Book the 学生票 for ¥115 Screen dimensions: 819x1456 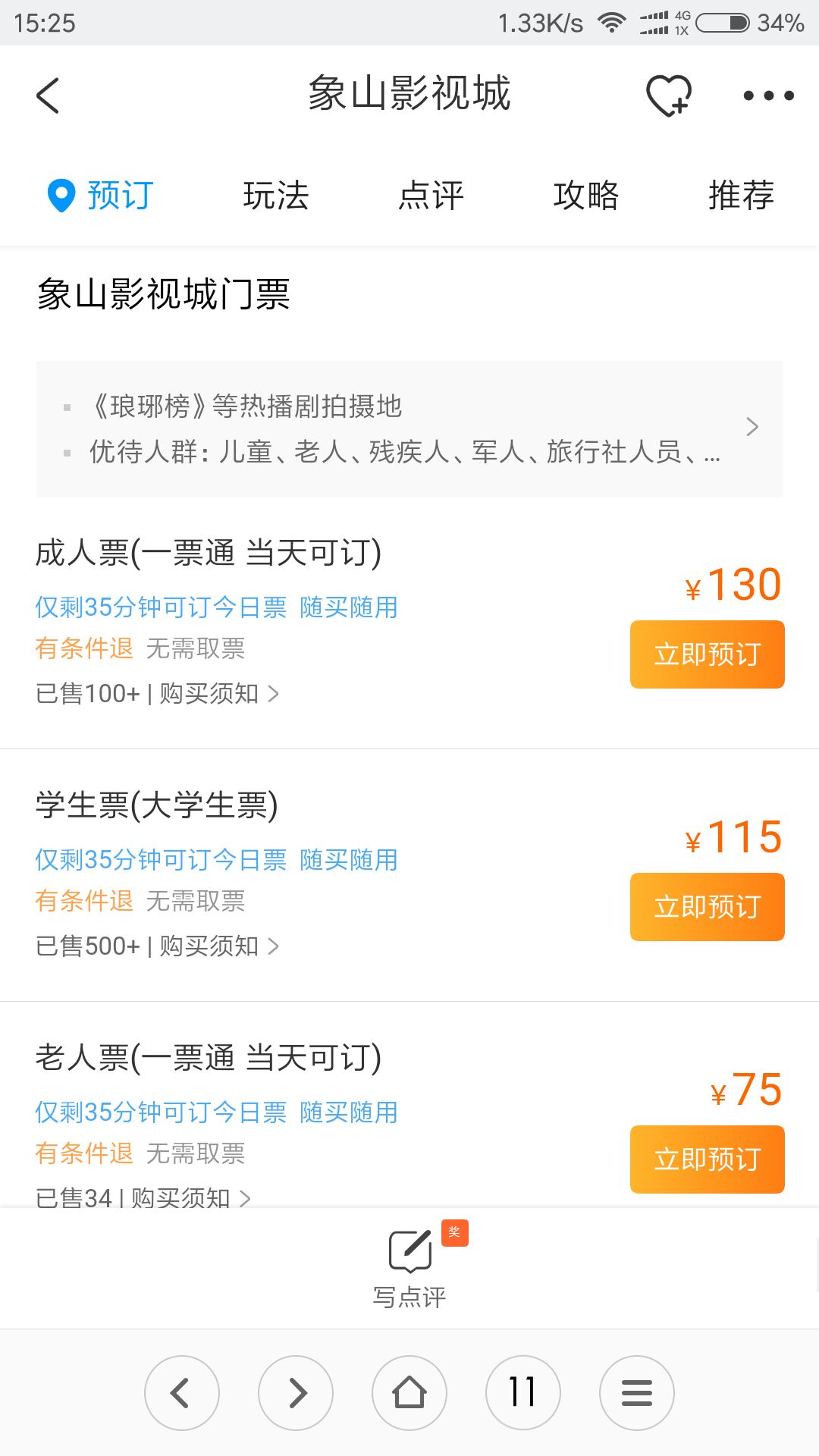pyautogui.click(x=707, y=907)
